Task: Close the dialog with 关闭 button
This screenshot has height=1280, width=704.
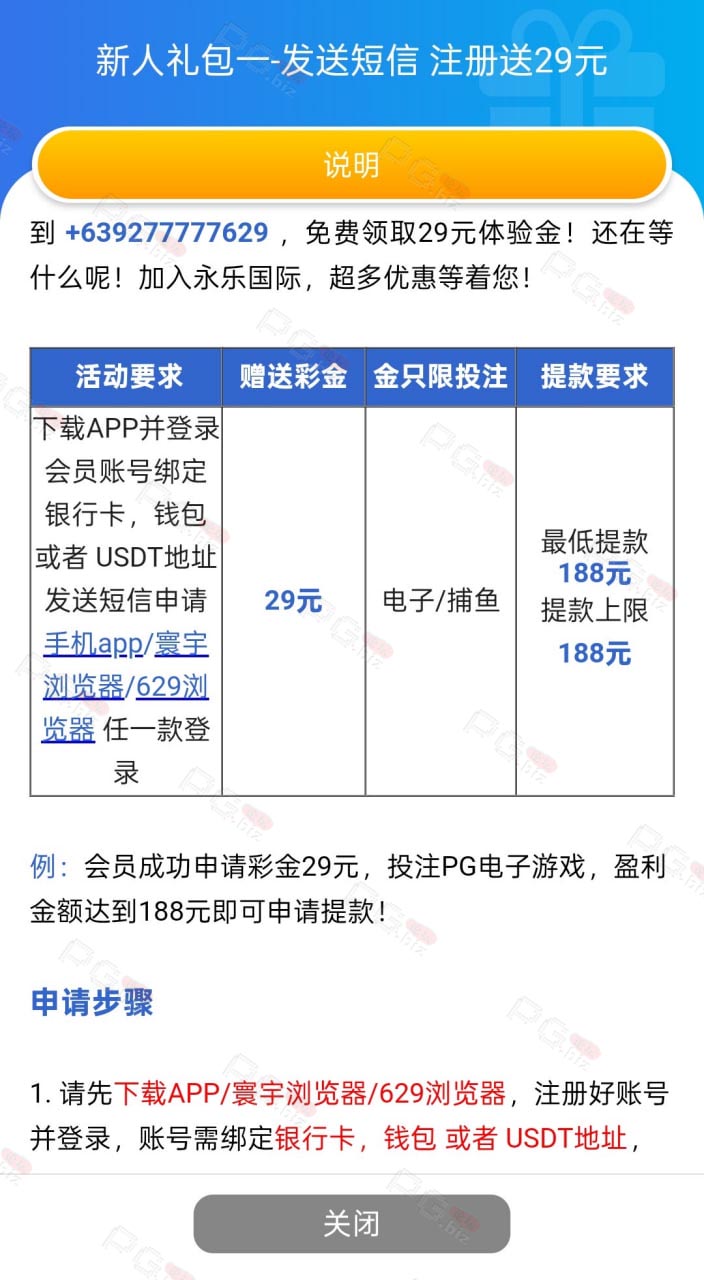Action: (x=351, y=1223)
